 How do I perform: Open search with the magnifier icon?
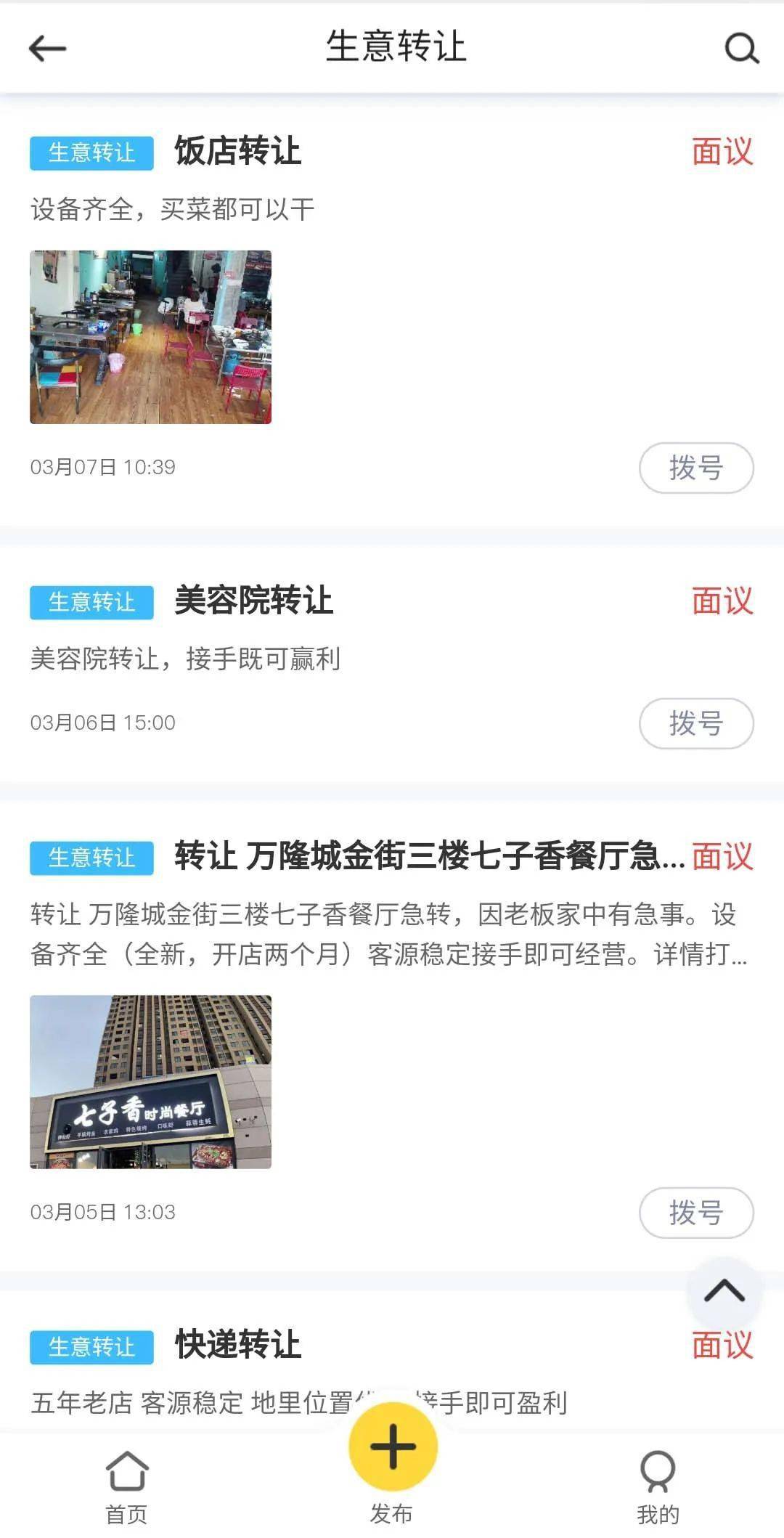741,49
